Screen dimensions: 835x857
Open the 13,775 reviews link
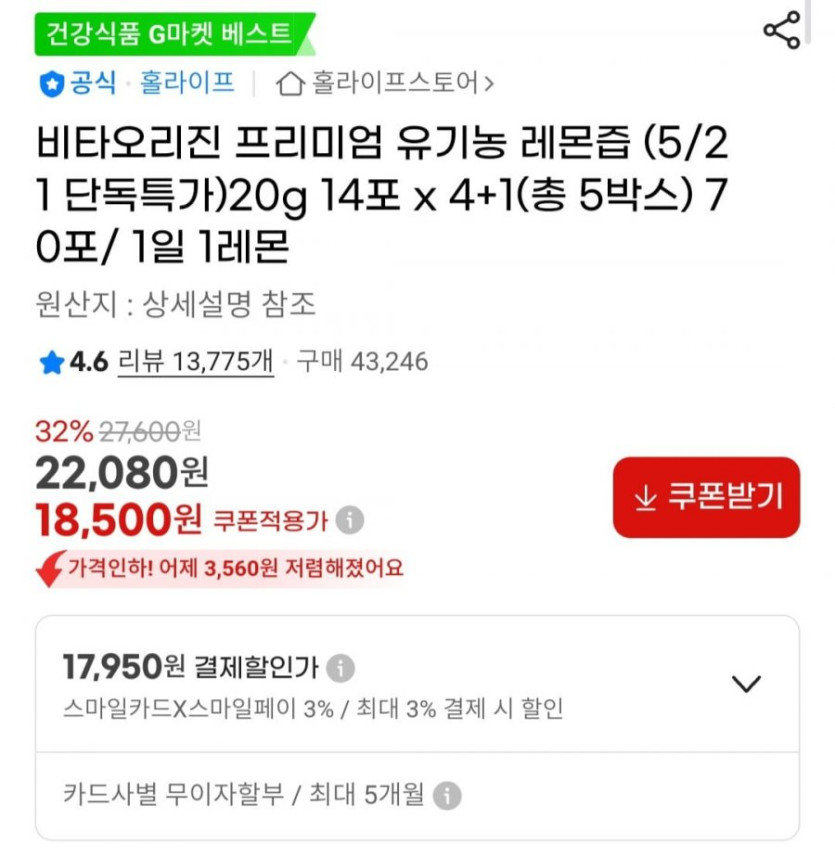(196, 361)
